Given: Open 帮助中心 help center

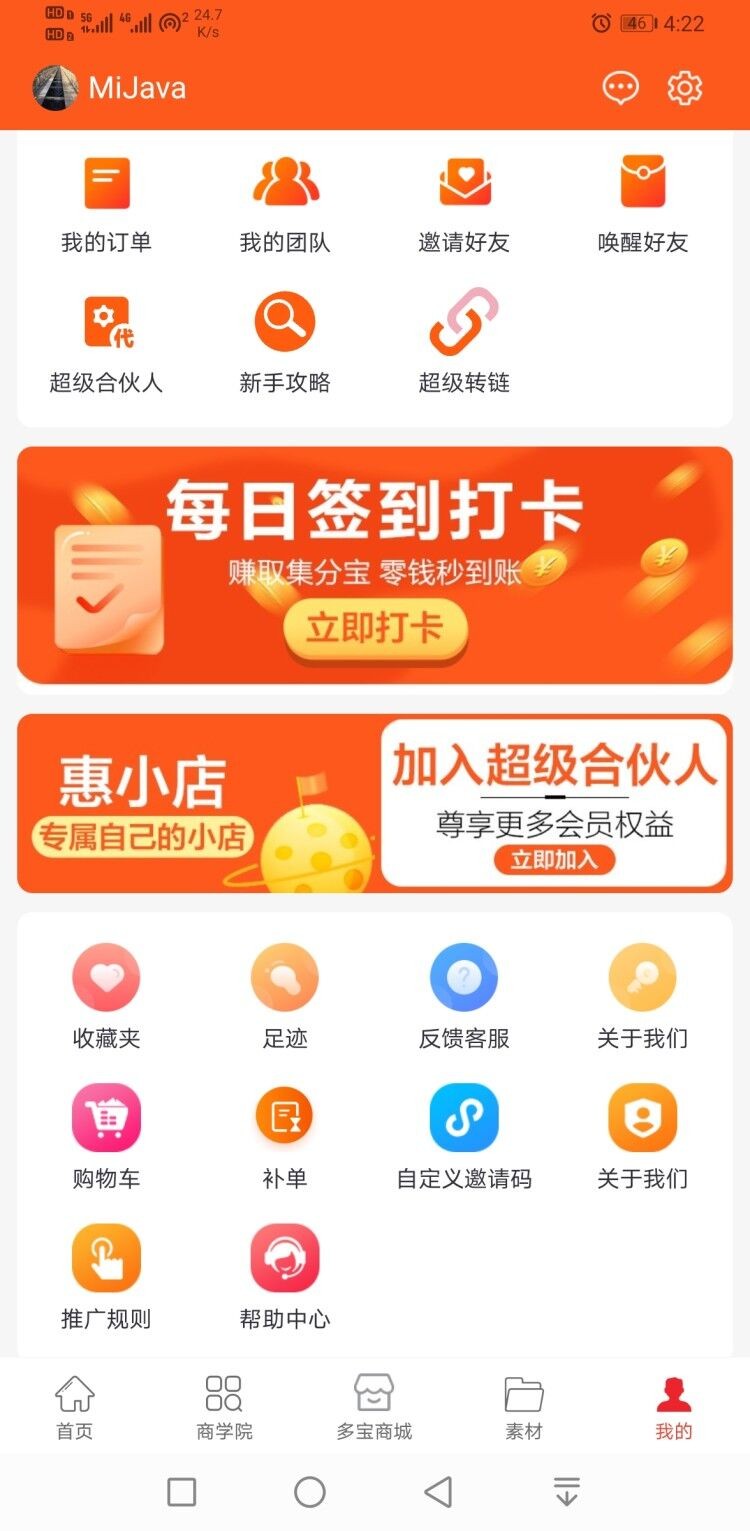Looking at the screenshot, I should pyautogui.click(x=285, y=1276).
